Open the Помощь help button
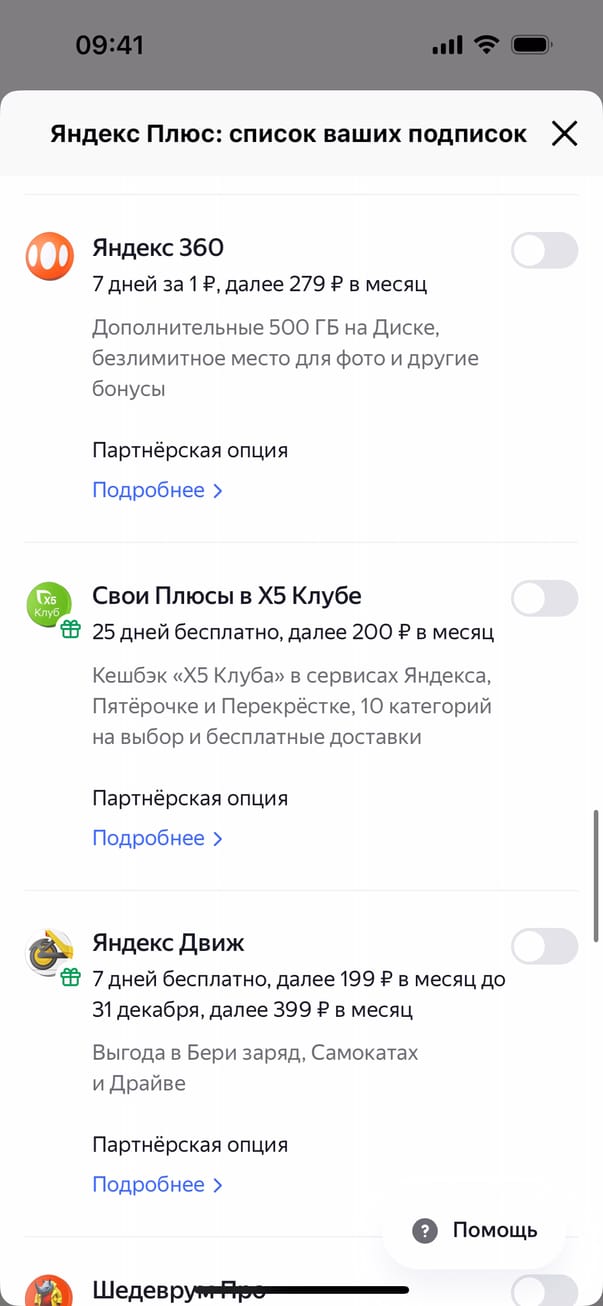The height and width of the screenshot is (1306, 603). coord(476,1230)
